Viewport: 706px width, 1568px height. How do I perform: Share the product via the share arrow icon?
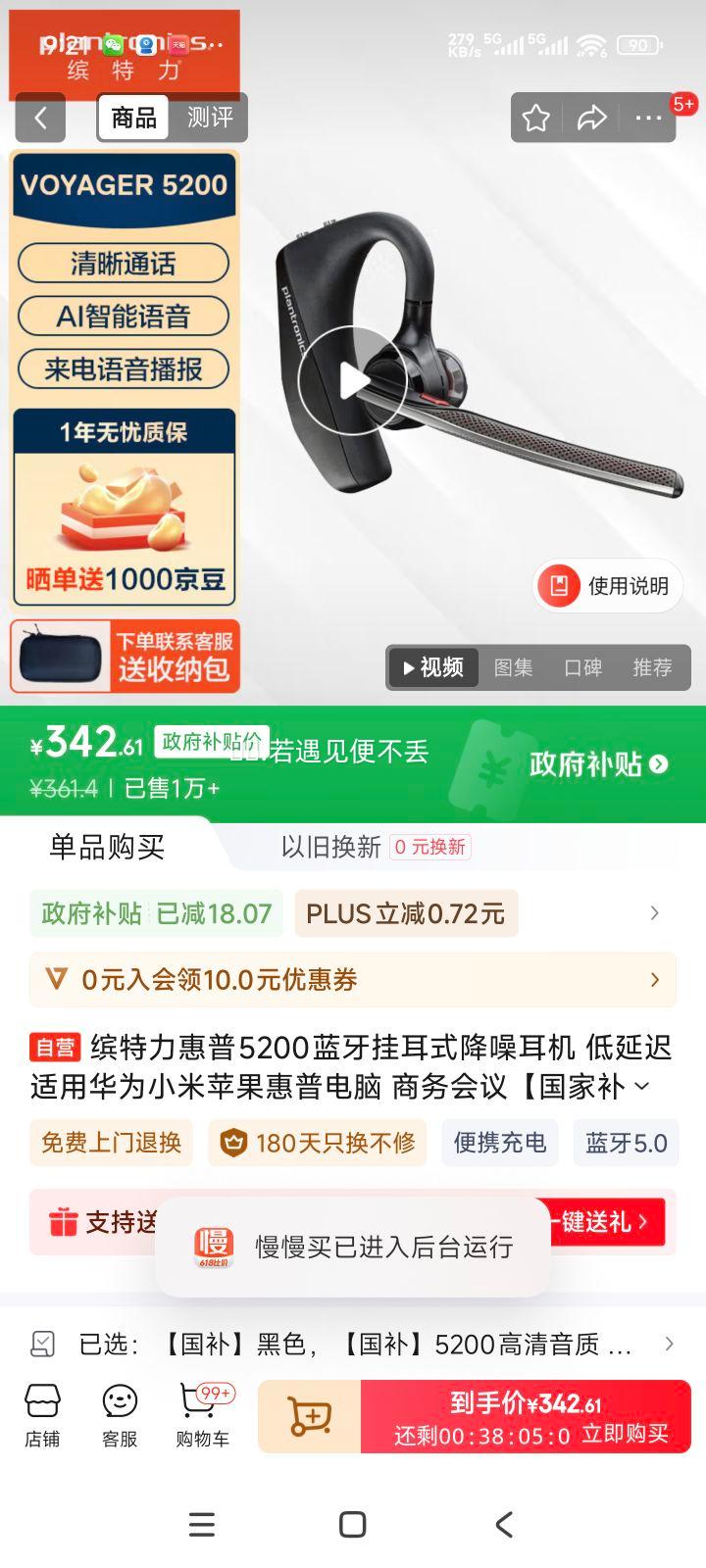(x=591, y=118)
